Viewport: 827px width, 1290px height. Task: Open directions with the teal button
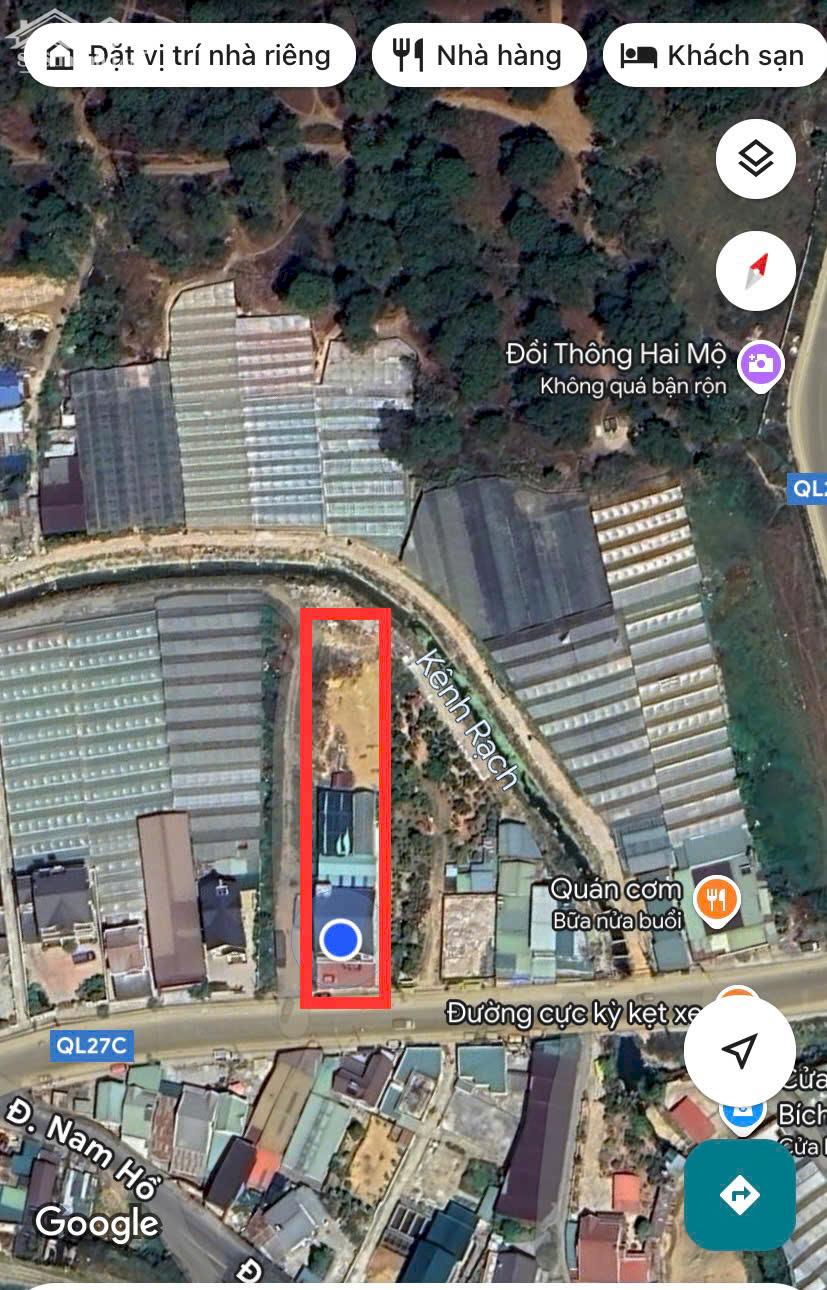(740, 1195)
